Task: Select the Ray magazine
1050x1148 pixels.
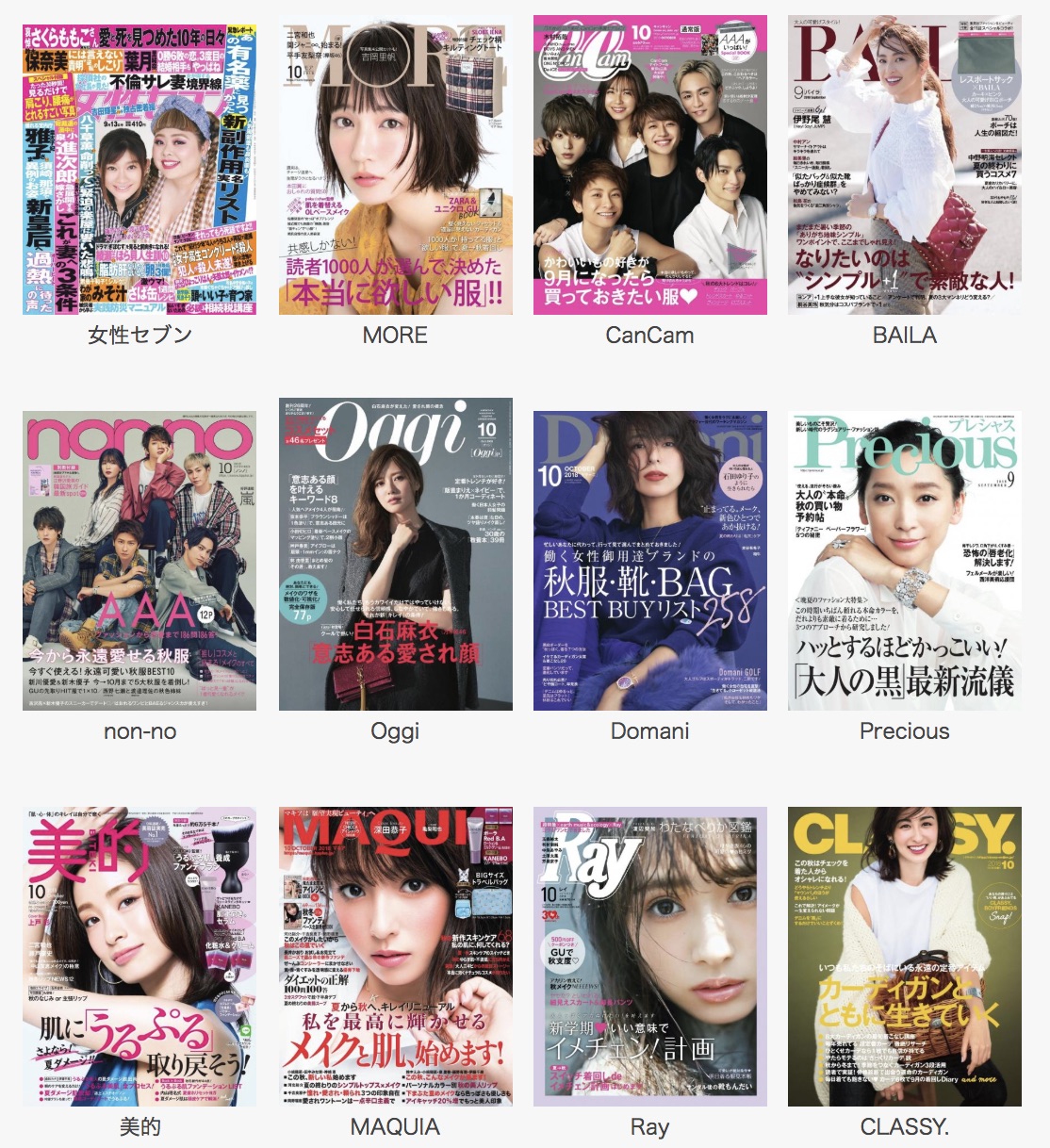Action: pyautogui.click(x=649, y=956)
